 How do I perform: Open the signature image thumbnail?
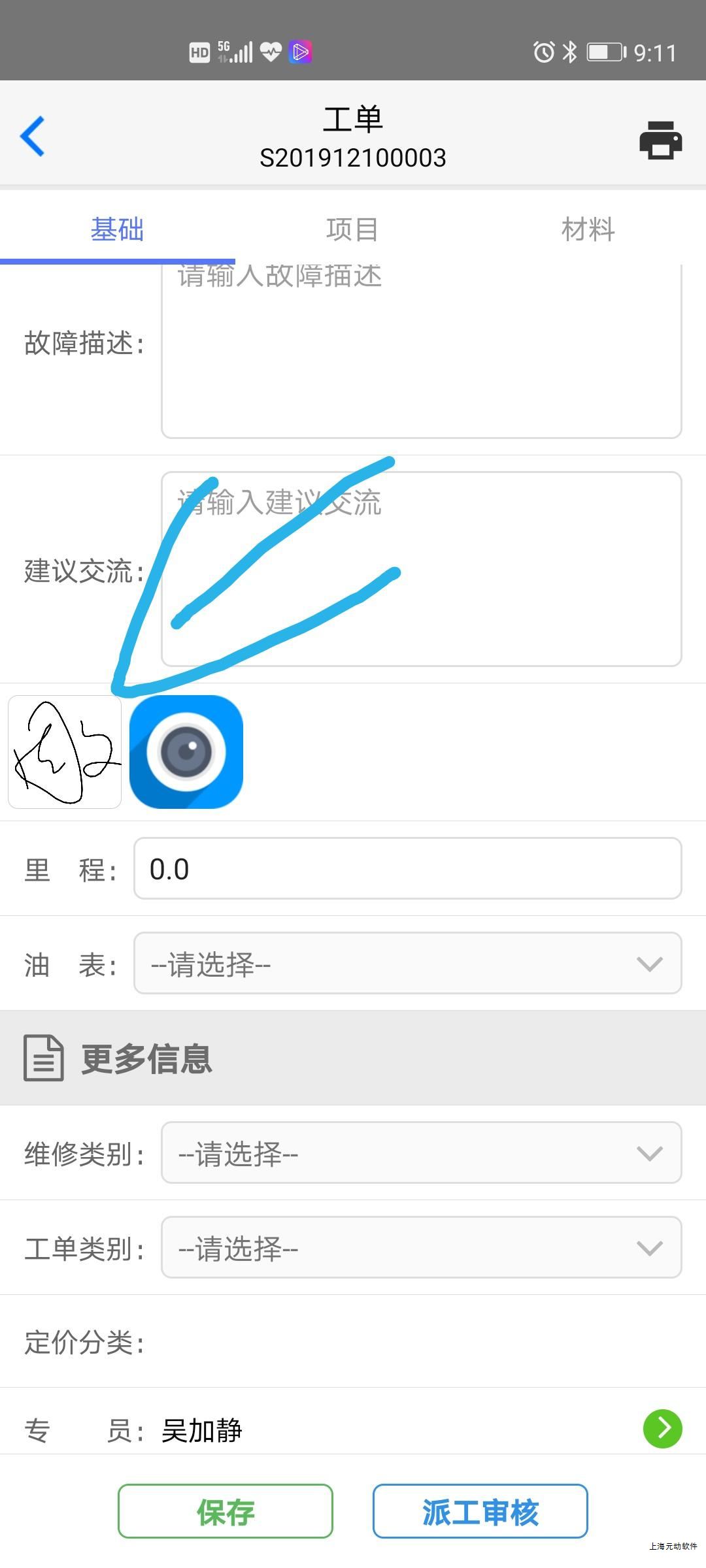coord(65,752)
